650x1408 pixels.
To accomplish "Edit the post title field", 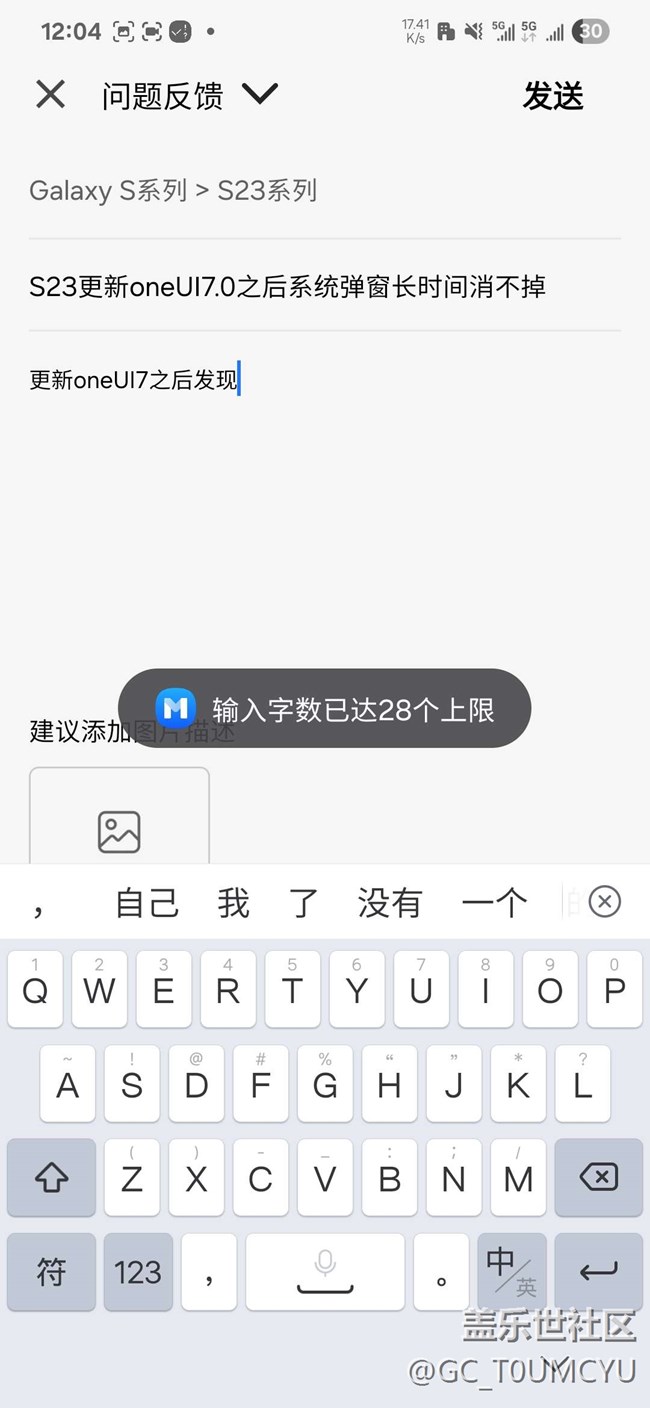I will 288,287.
